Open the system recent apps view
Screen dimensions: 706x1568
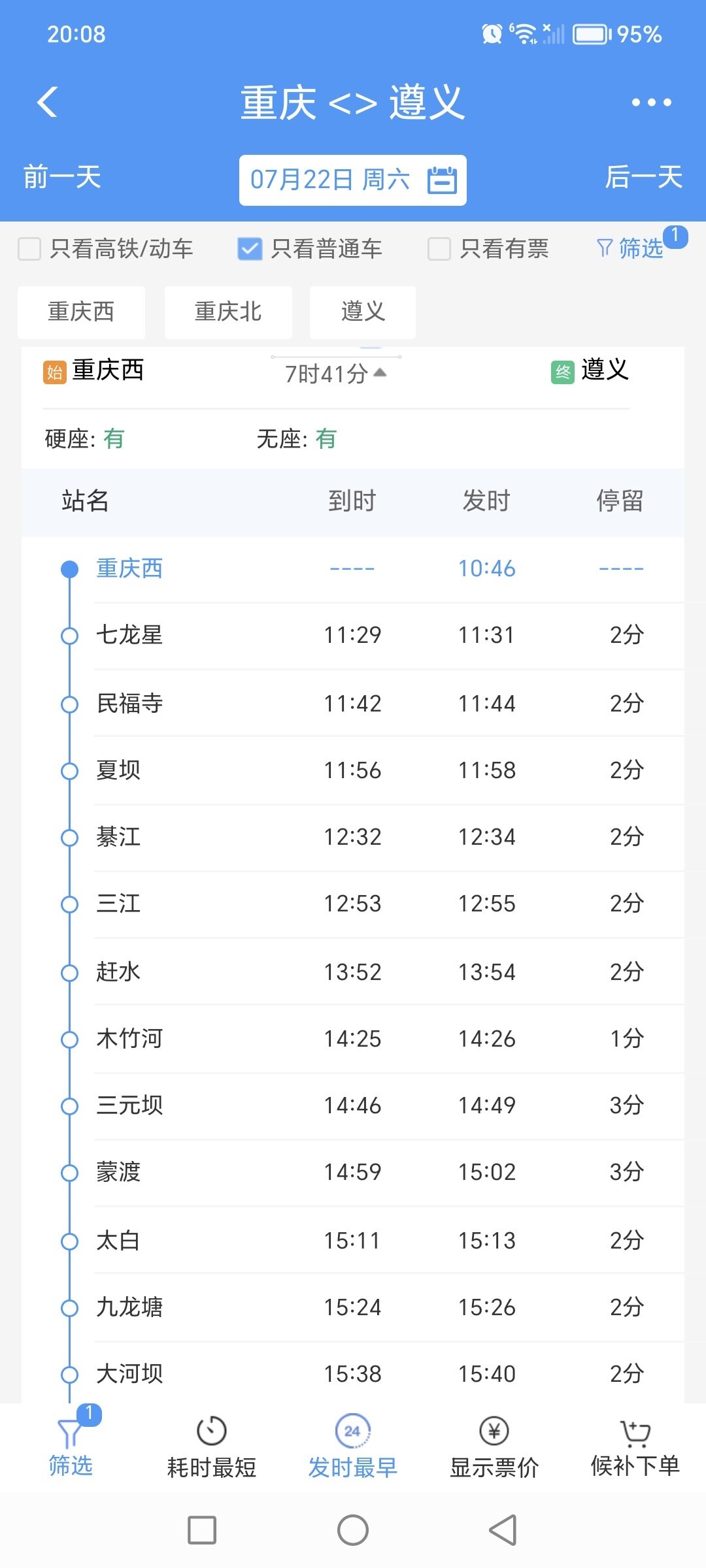pos(202,1529)
